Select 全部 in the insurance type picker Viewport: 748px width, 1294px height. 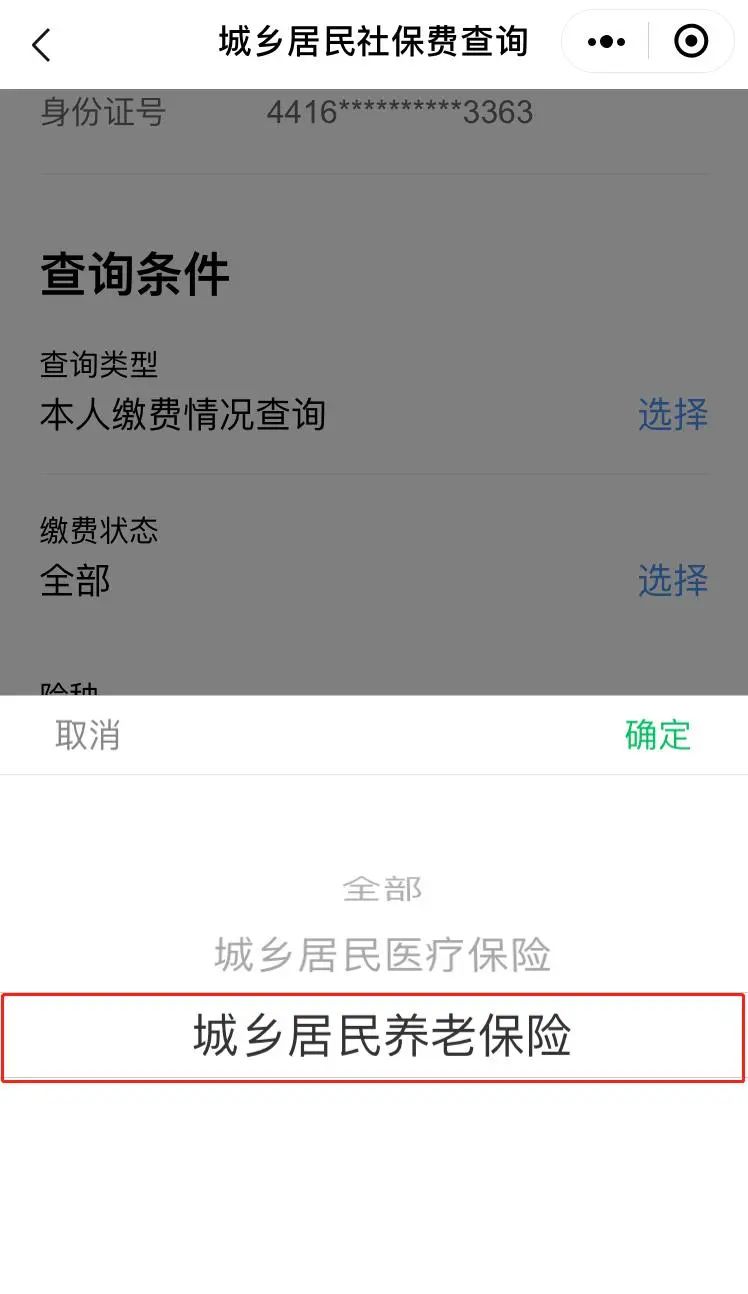pyautogui.click(x=382, y=887)
